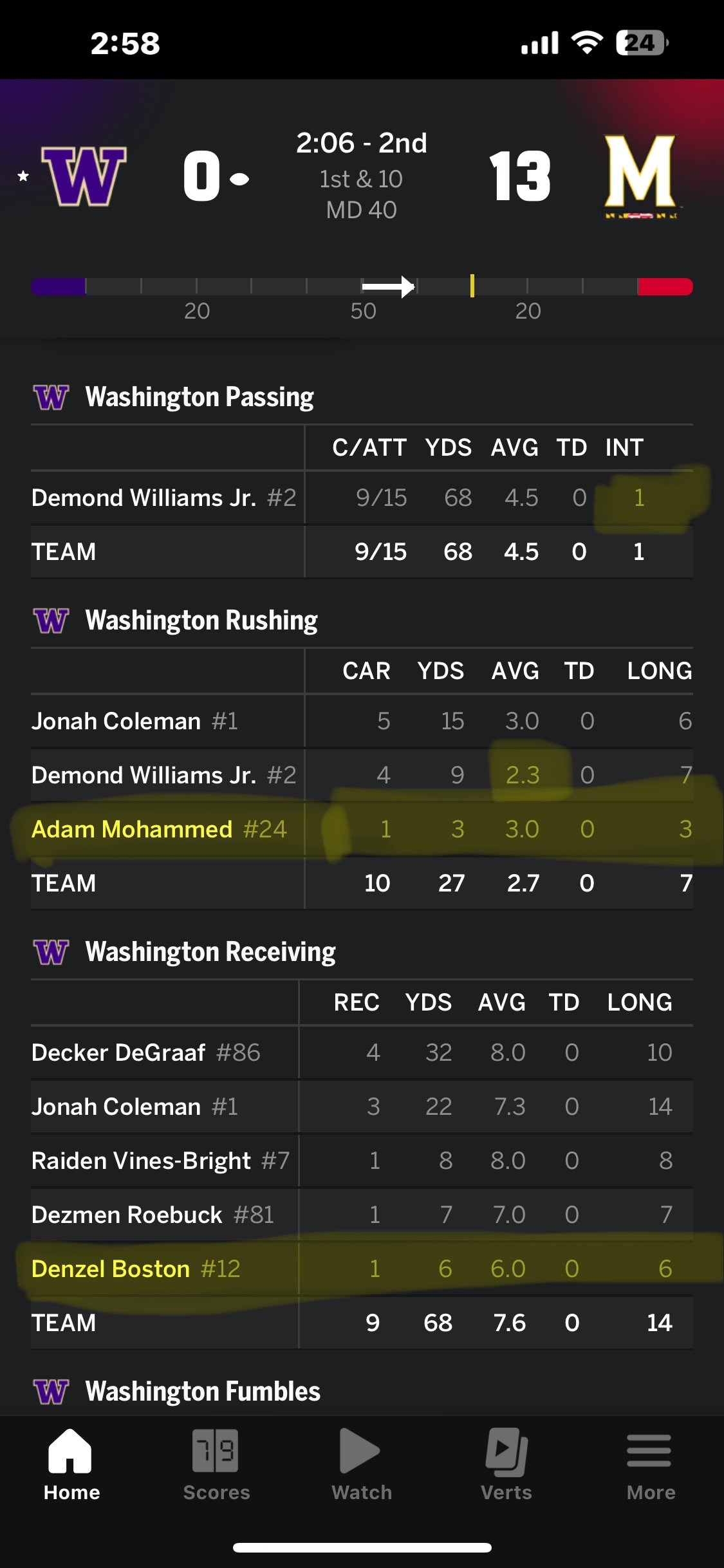Open Denzel Boston #12 player row
The height and width of the screenshot is (1568, 724).
click(x=135, y=1269)
